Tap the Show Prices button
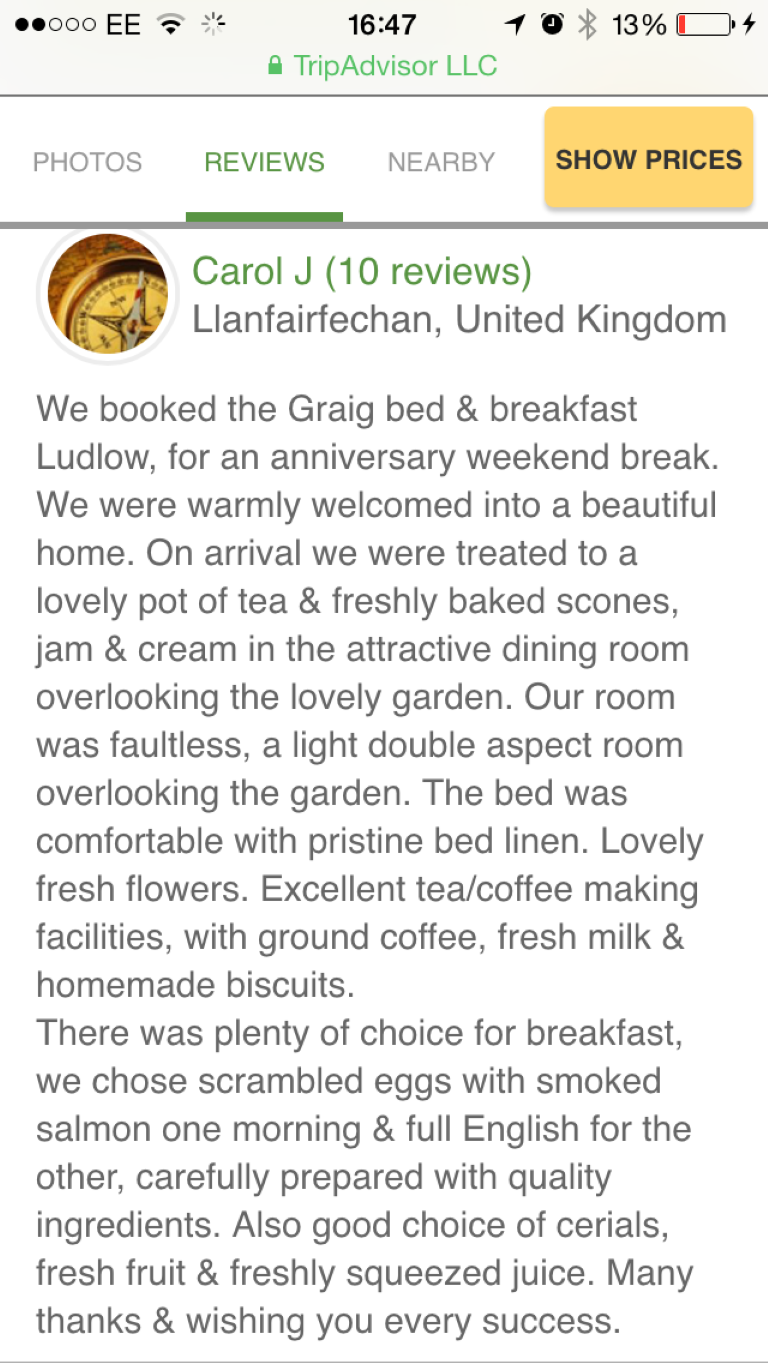The width and height of the screenshot is (768, 1363). 648,159
